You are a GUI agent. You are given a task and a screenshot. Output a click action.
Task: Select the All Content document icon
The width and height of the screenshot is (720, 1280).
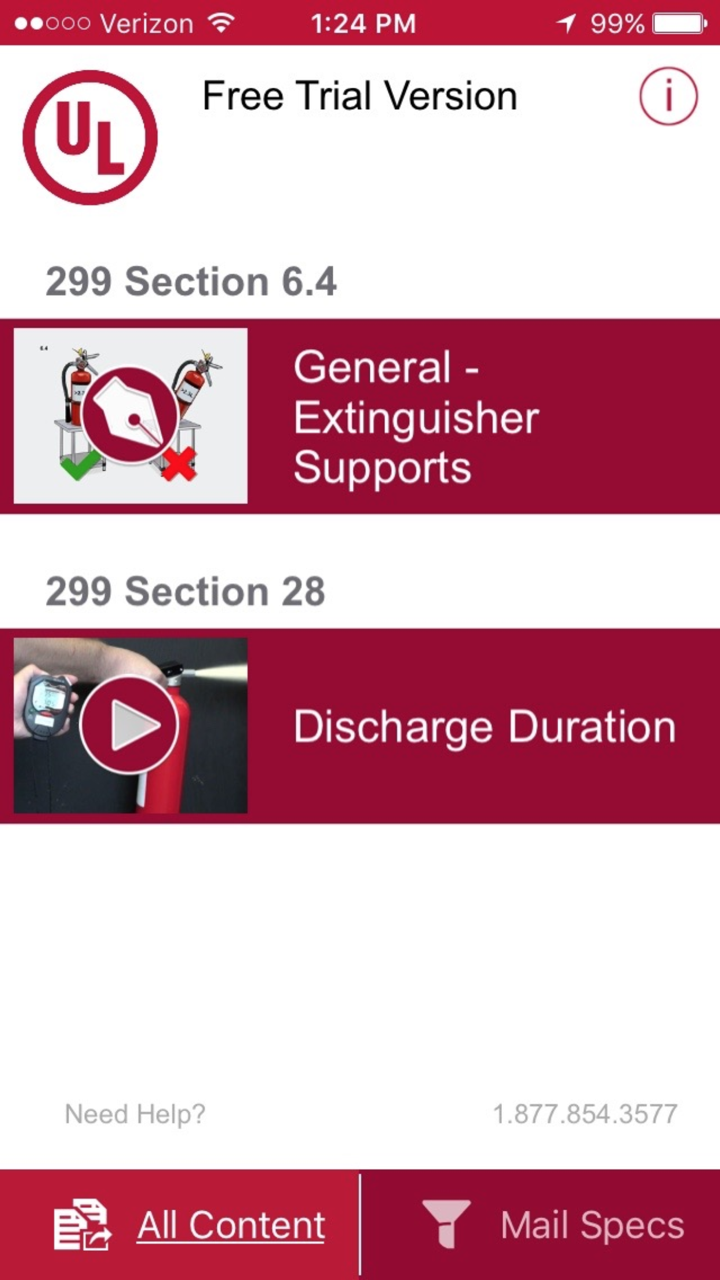tap(82, 1223)
